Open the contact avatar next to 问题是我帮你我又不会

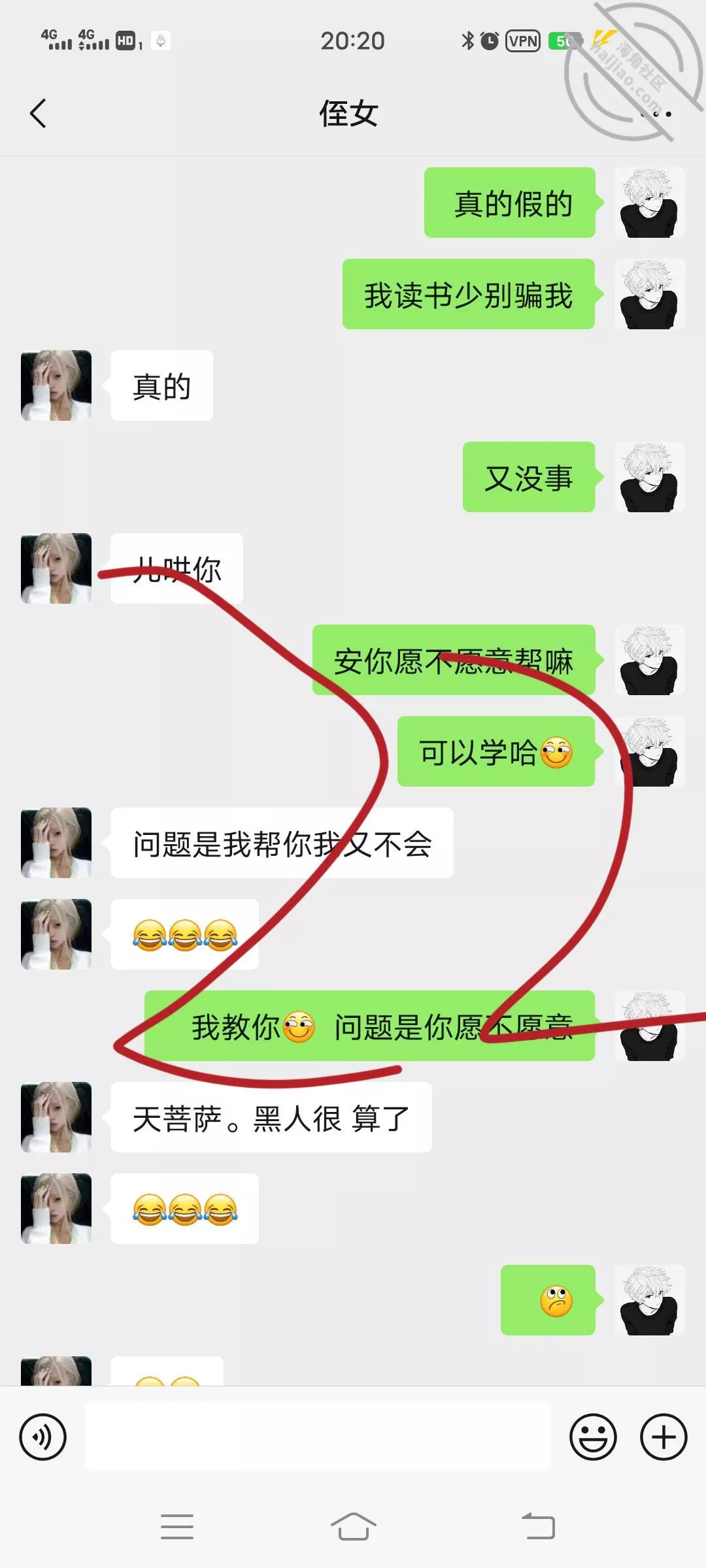[56, 843]
